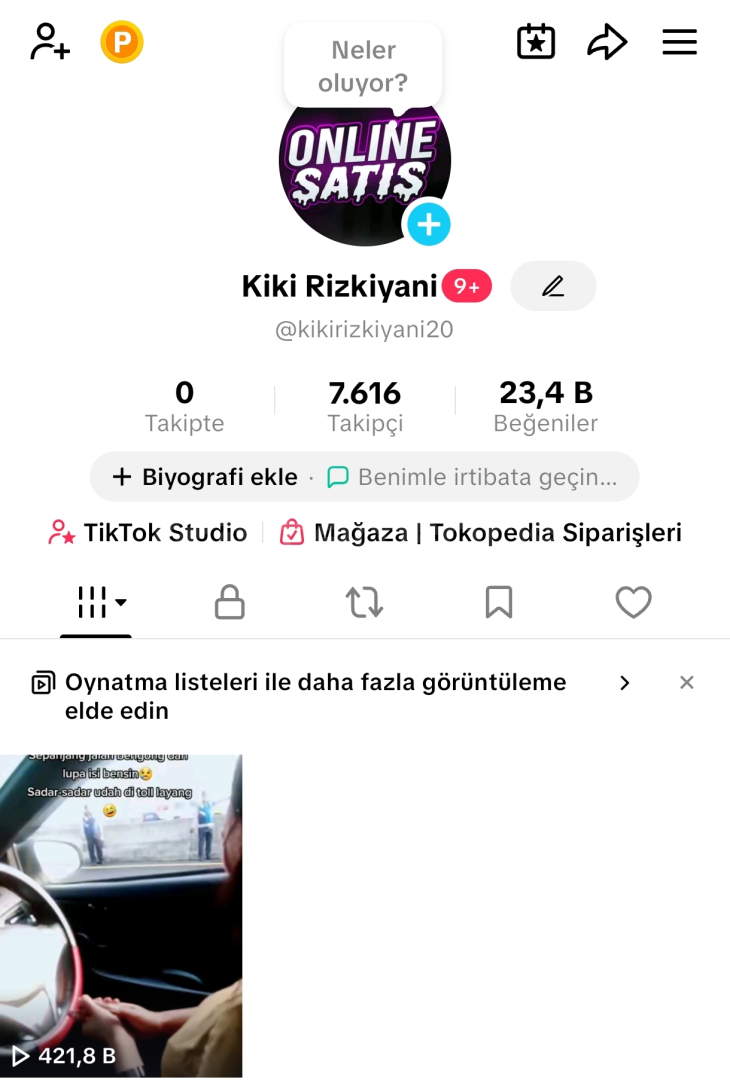Dismiss the Oynatma listeleri banner

pos(686,683)
